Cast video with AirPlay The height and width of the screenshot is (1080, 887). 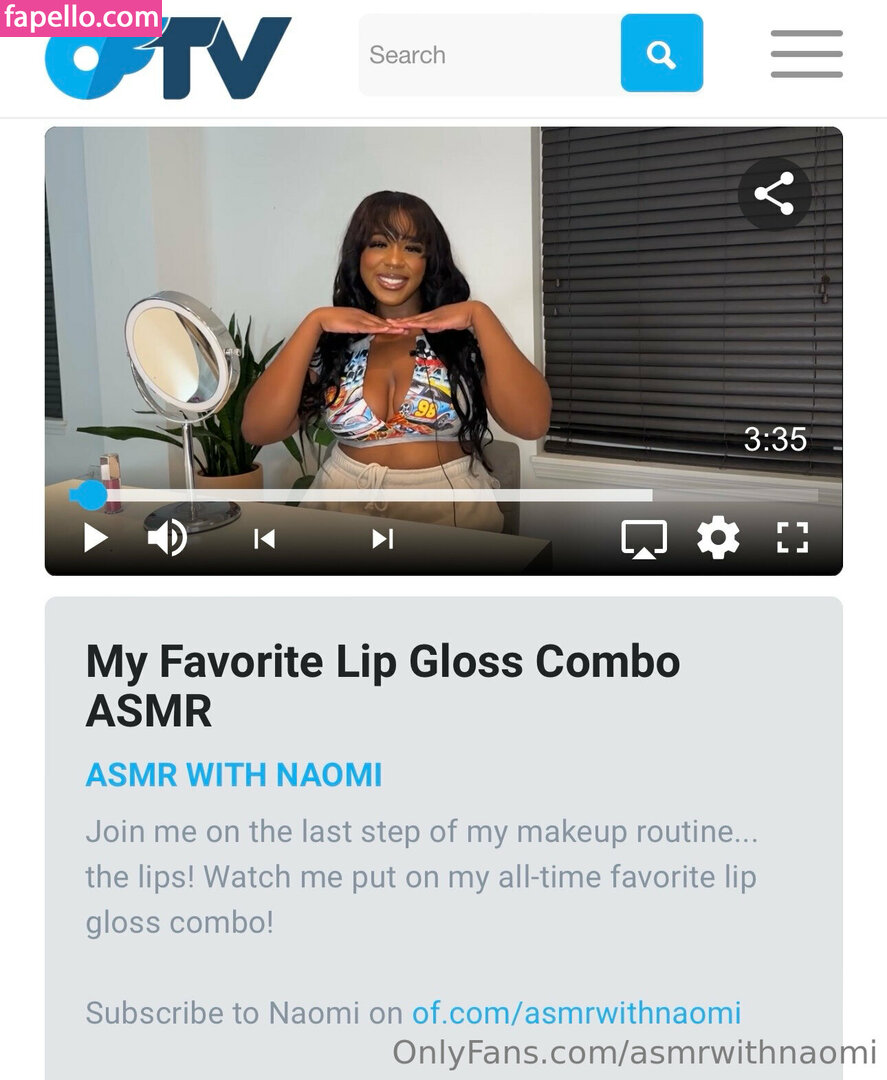click(644, 539)
